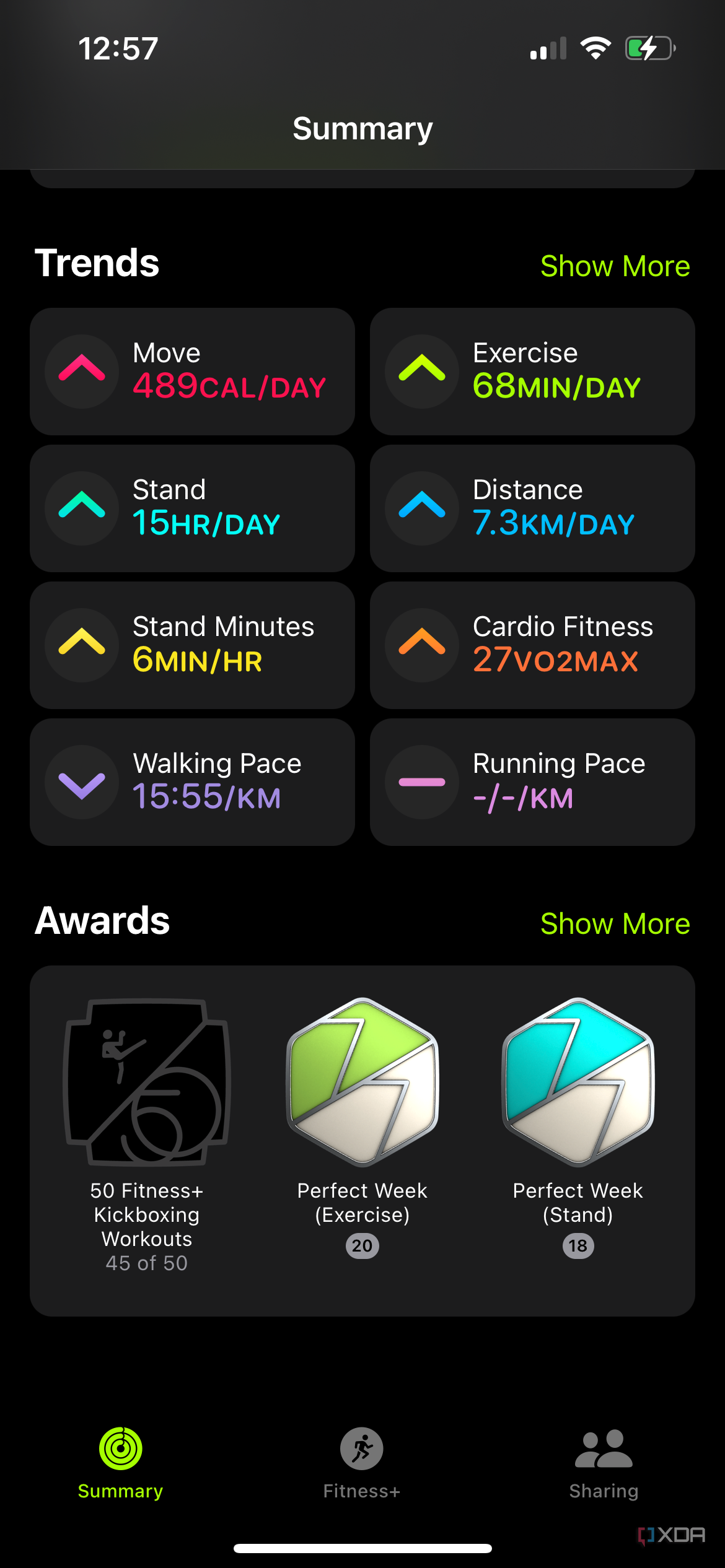This screenshot has height=1568, width=725.
Task: Open the Stand Minutes trend details
Action: tap(191, 644)
